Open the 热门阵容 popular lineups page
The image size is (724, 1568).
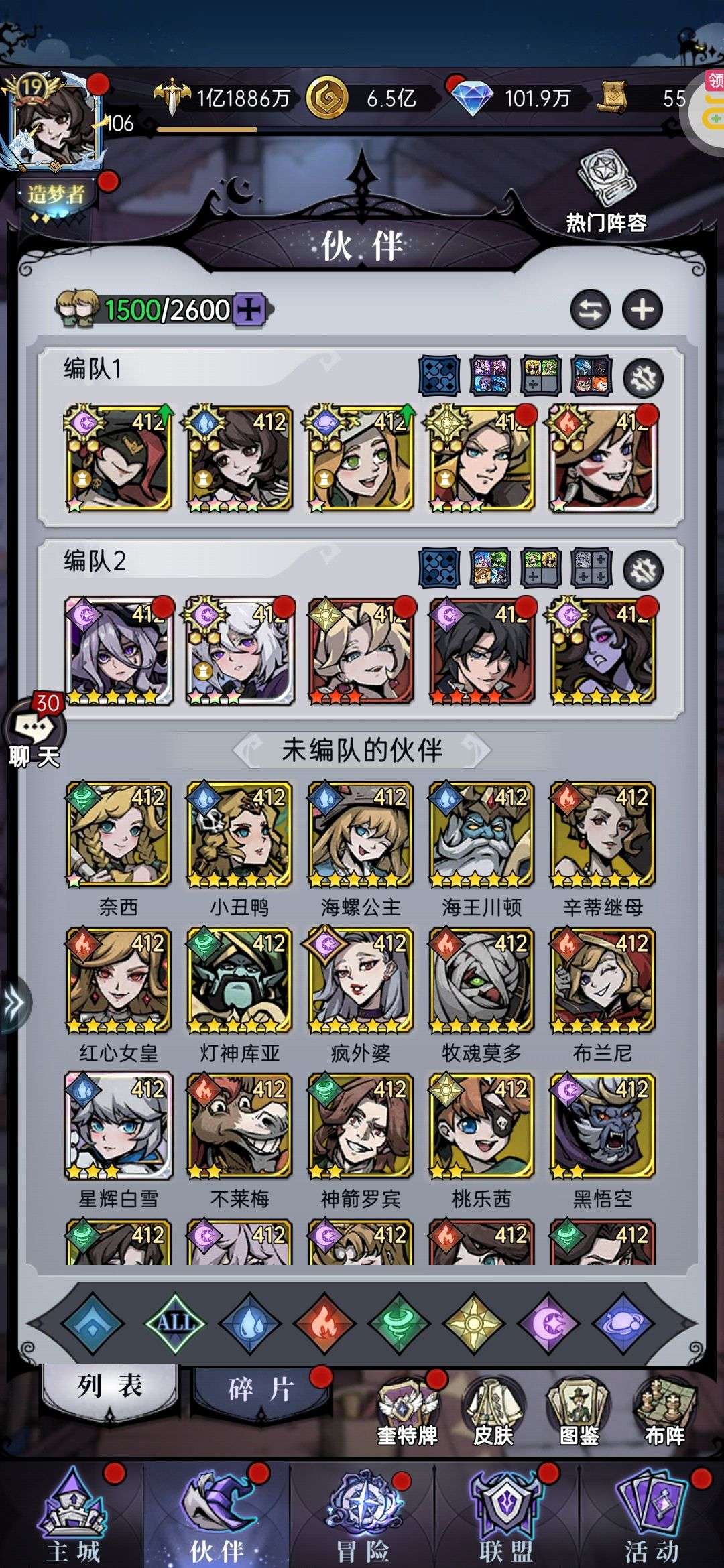click(x=605, y=191)
